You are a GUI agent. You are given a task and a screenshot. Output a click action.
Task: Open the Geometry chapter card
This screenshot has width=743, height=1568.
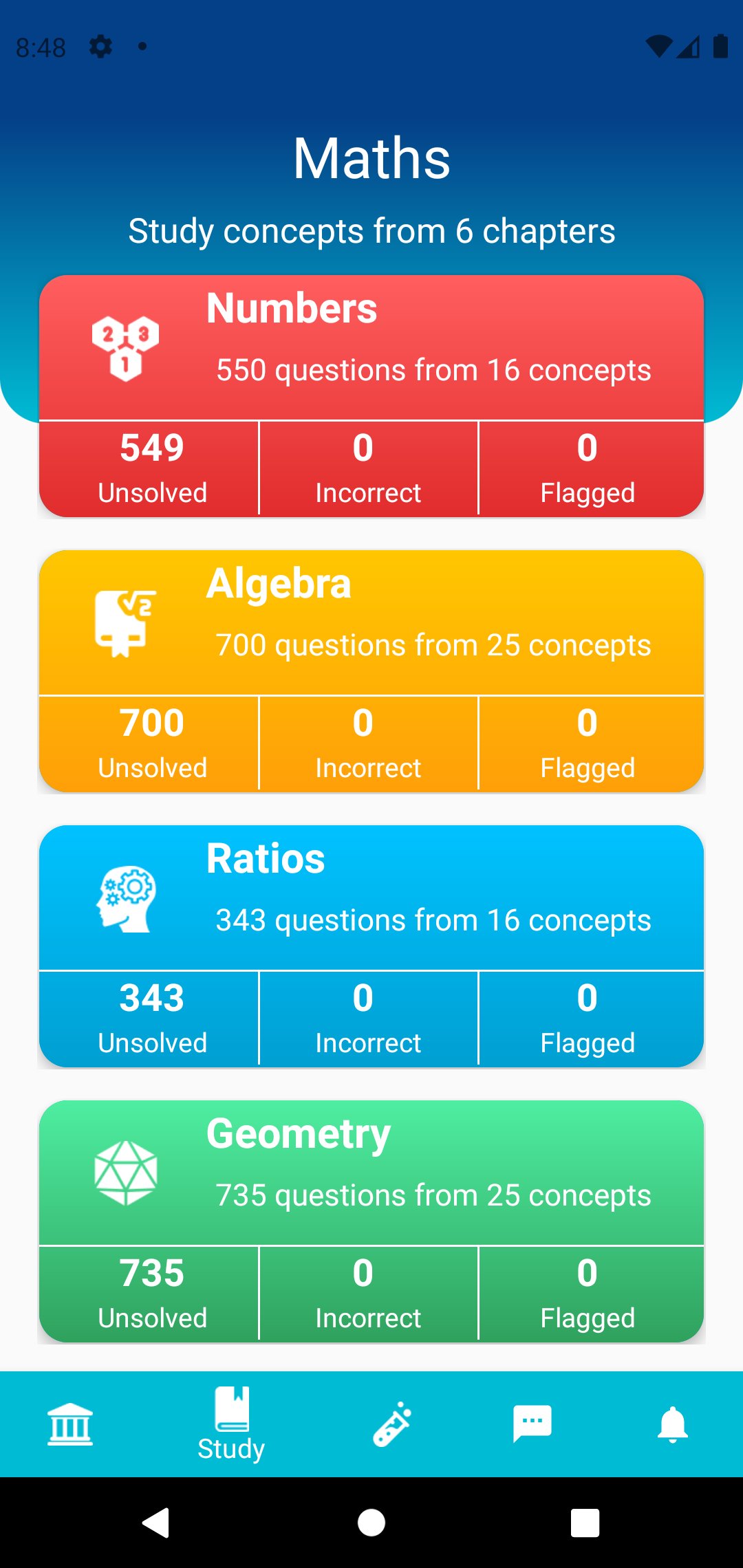[371, 1173]
